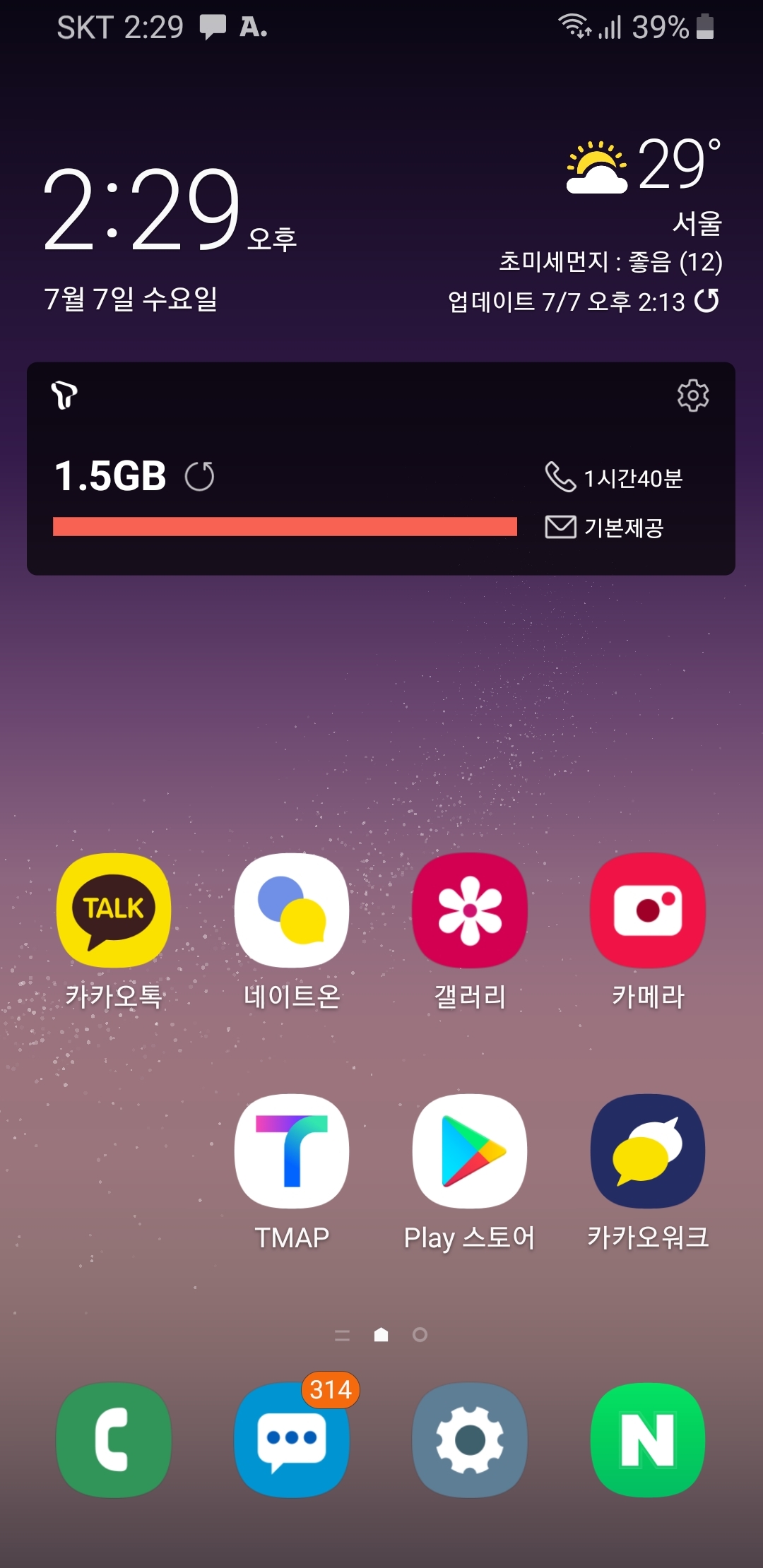Open the T widget settings gear
Image resolution: width=763 pixels, height=1568 pixels.
coord(692,396)
